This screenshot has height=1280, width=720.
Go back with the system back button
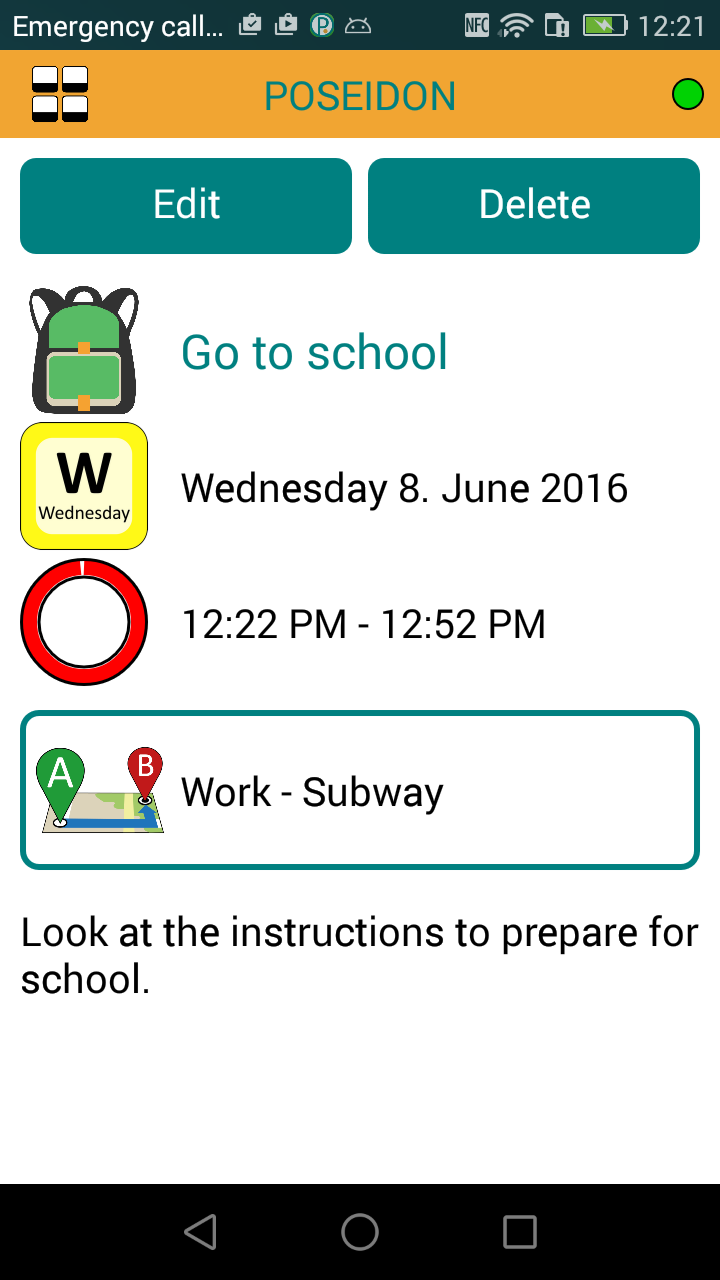pyautogui.click(x=201, y=1232)
